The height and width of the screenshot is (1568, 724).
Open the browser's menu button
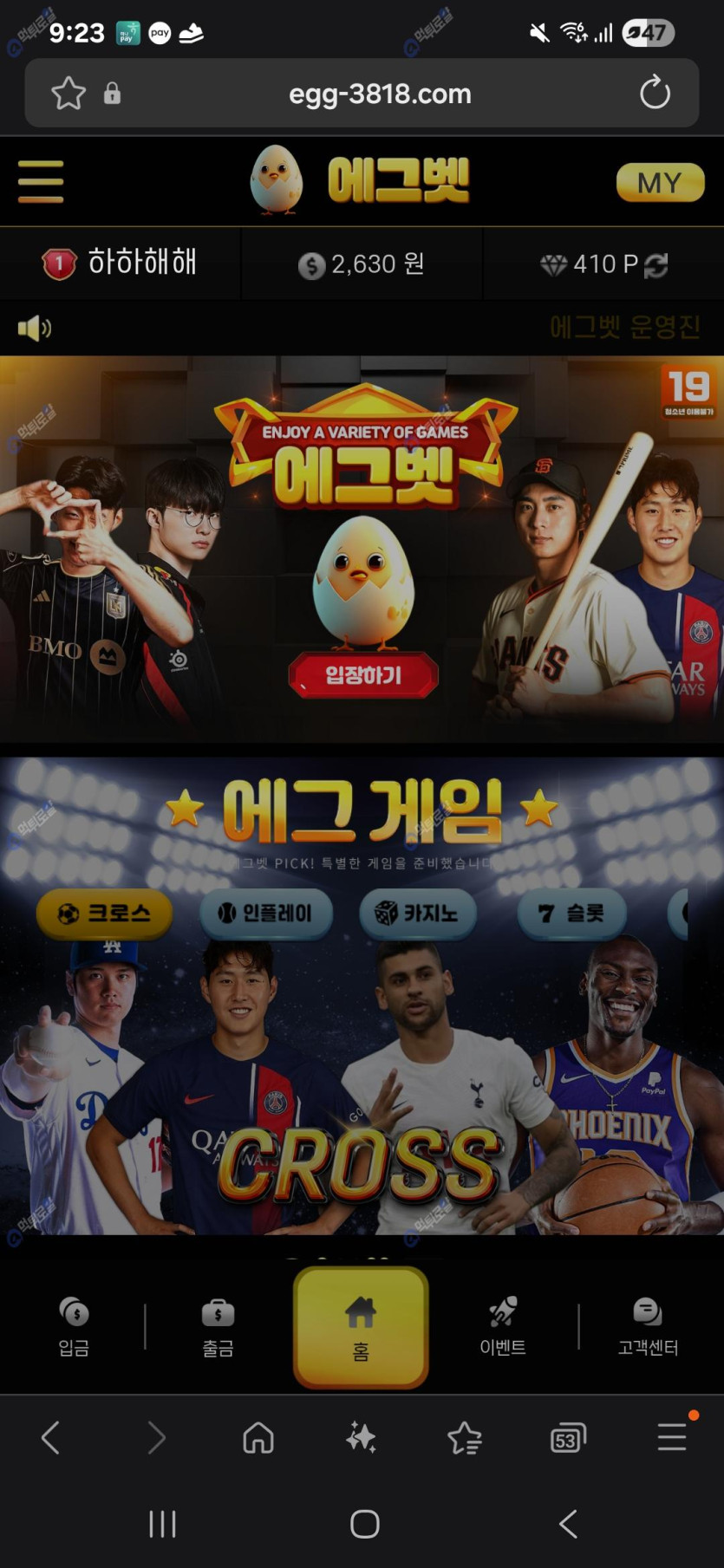672,1436
